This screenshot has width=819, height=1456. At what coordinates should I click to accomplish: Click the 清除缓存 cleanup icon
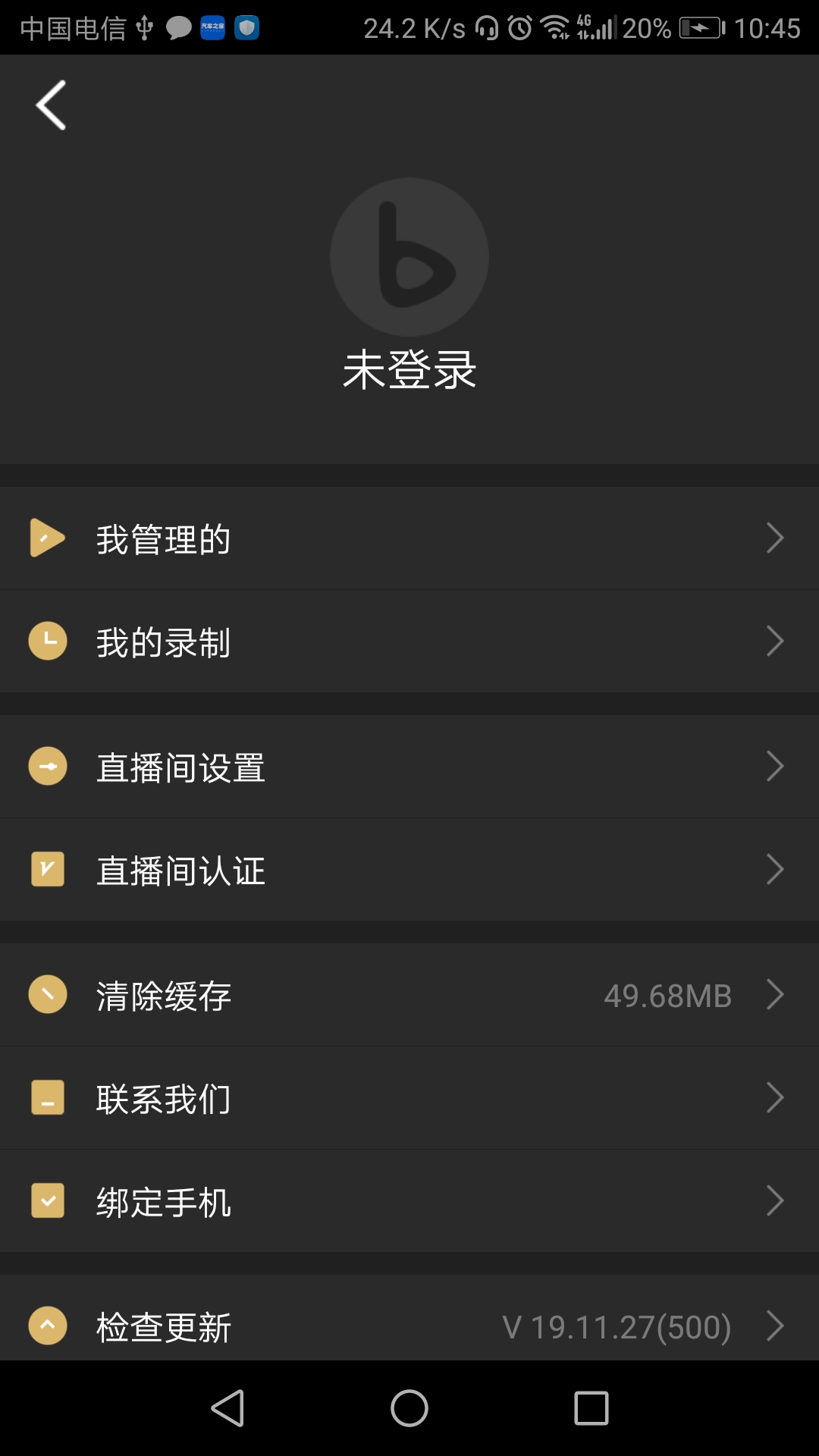[47, 995]
